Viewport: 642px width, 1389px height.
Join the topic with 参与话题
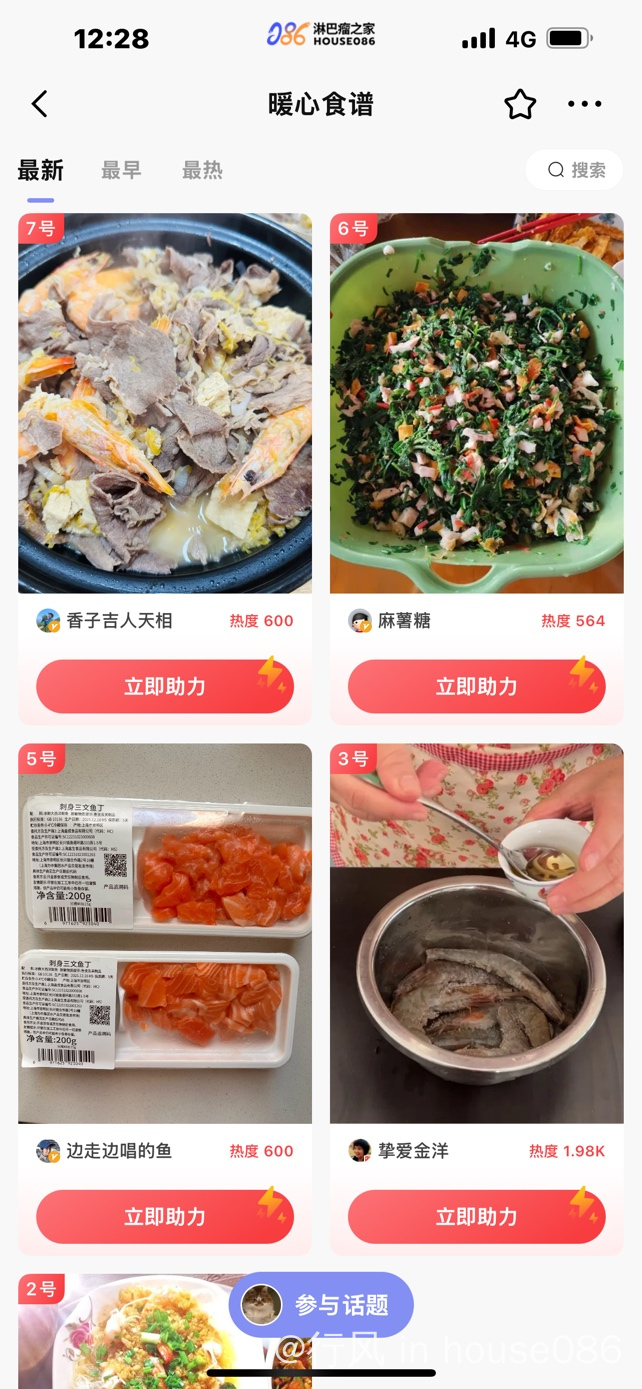coord(321,1305)
